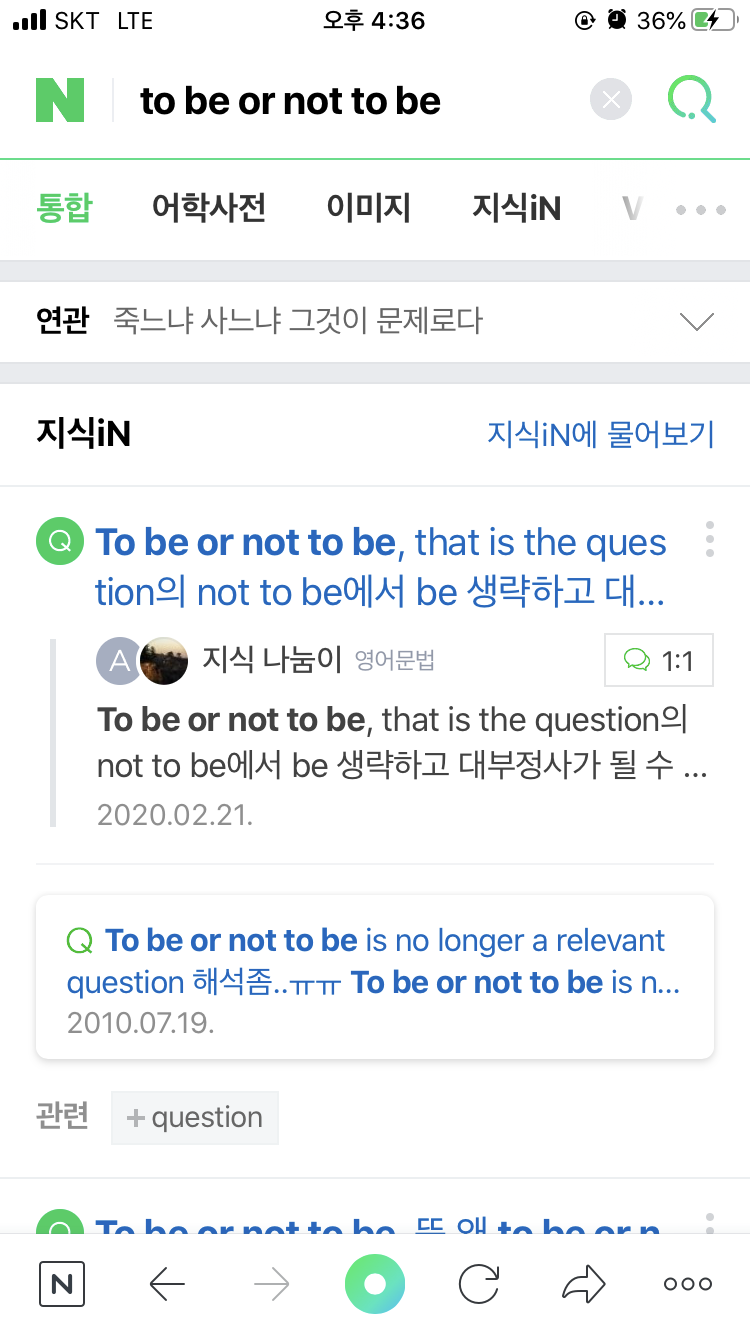
Task: Switch to the 어학사전 tab
Action: click(209, 207)
